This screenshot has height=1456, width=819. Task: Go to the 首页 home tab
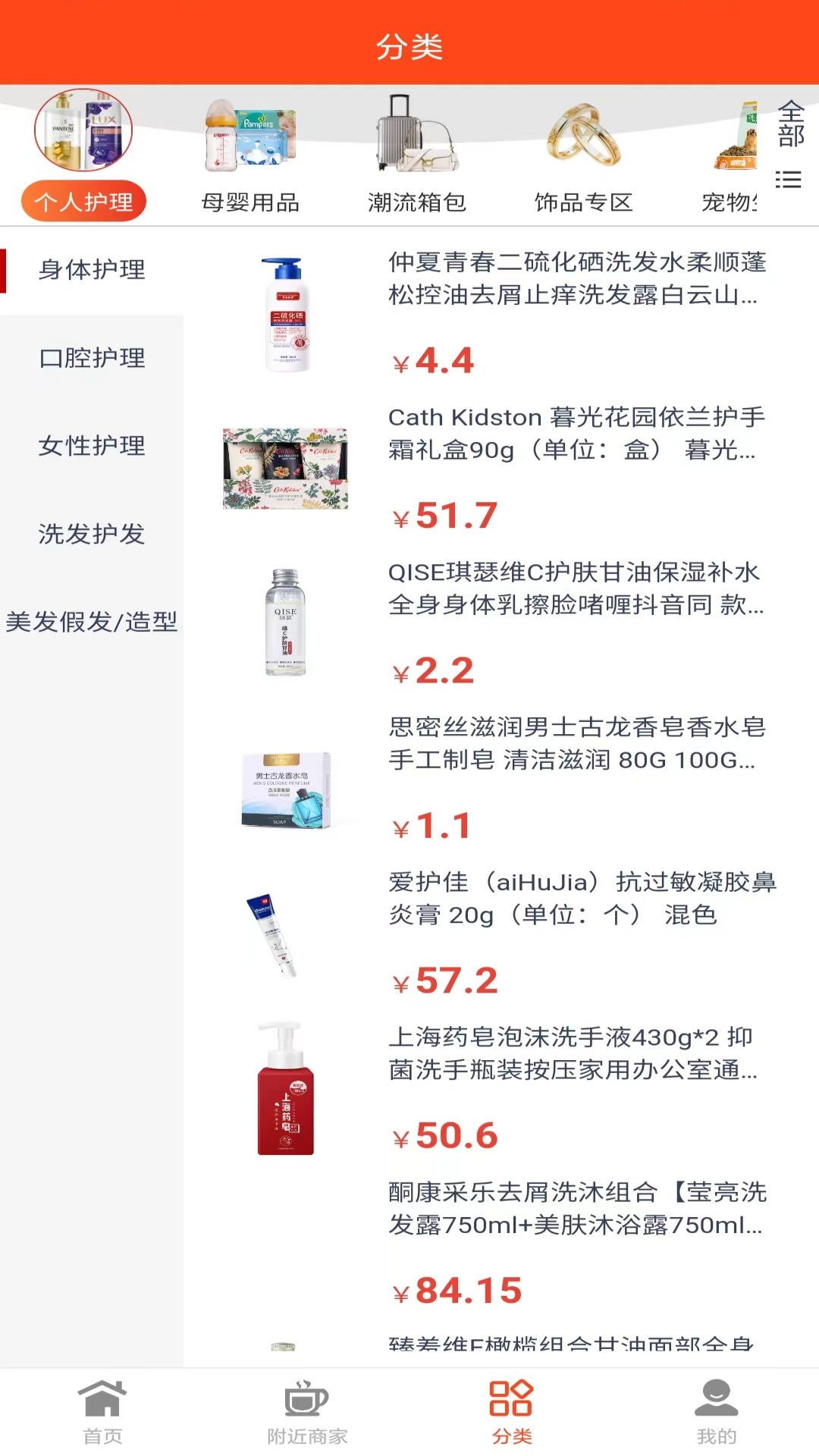[102, 1412]
